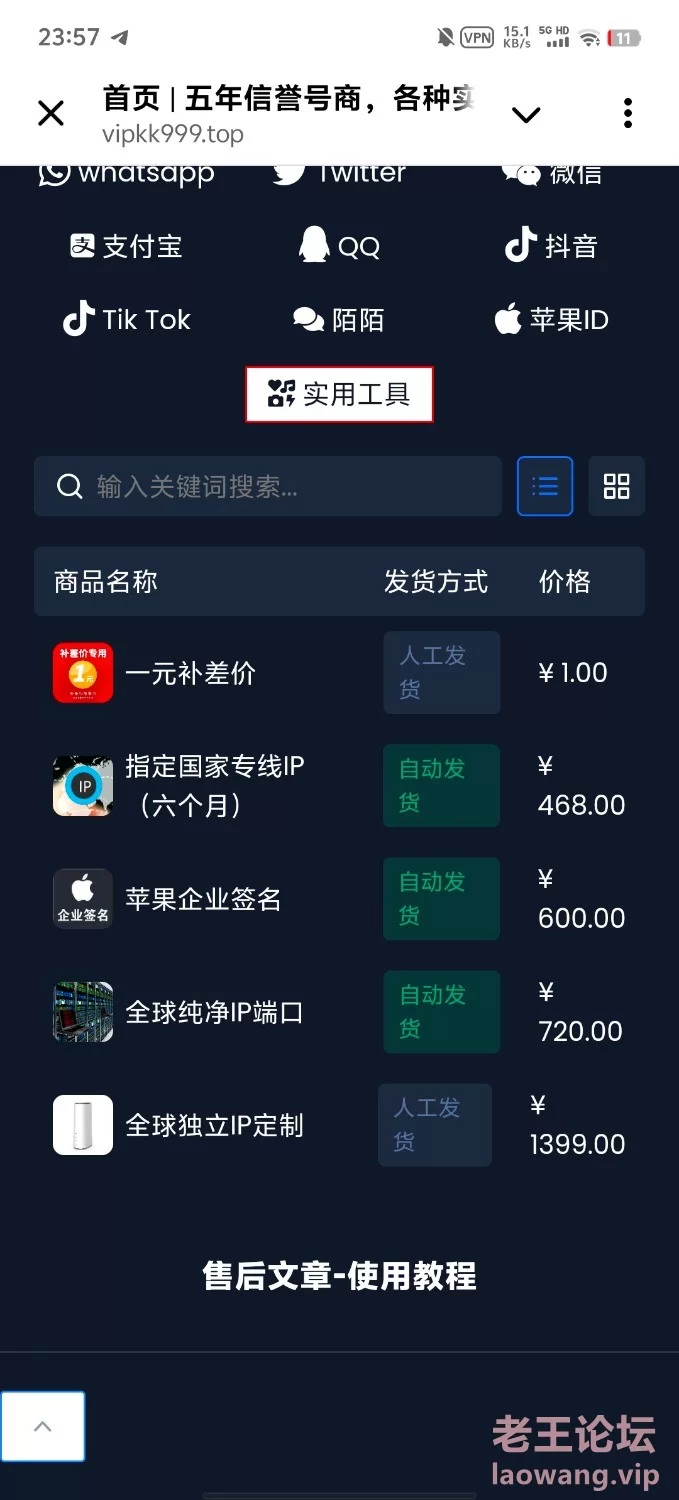Open the browser overflow menu

628,113
